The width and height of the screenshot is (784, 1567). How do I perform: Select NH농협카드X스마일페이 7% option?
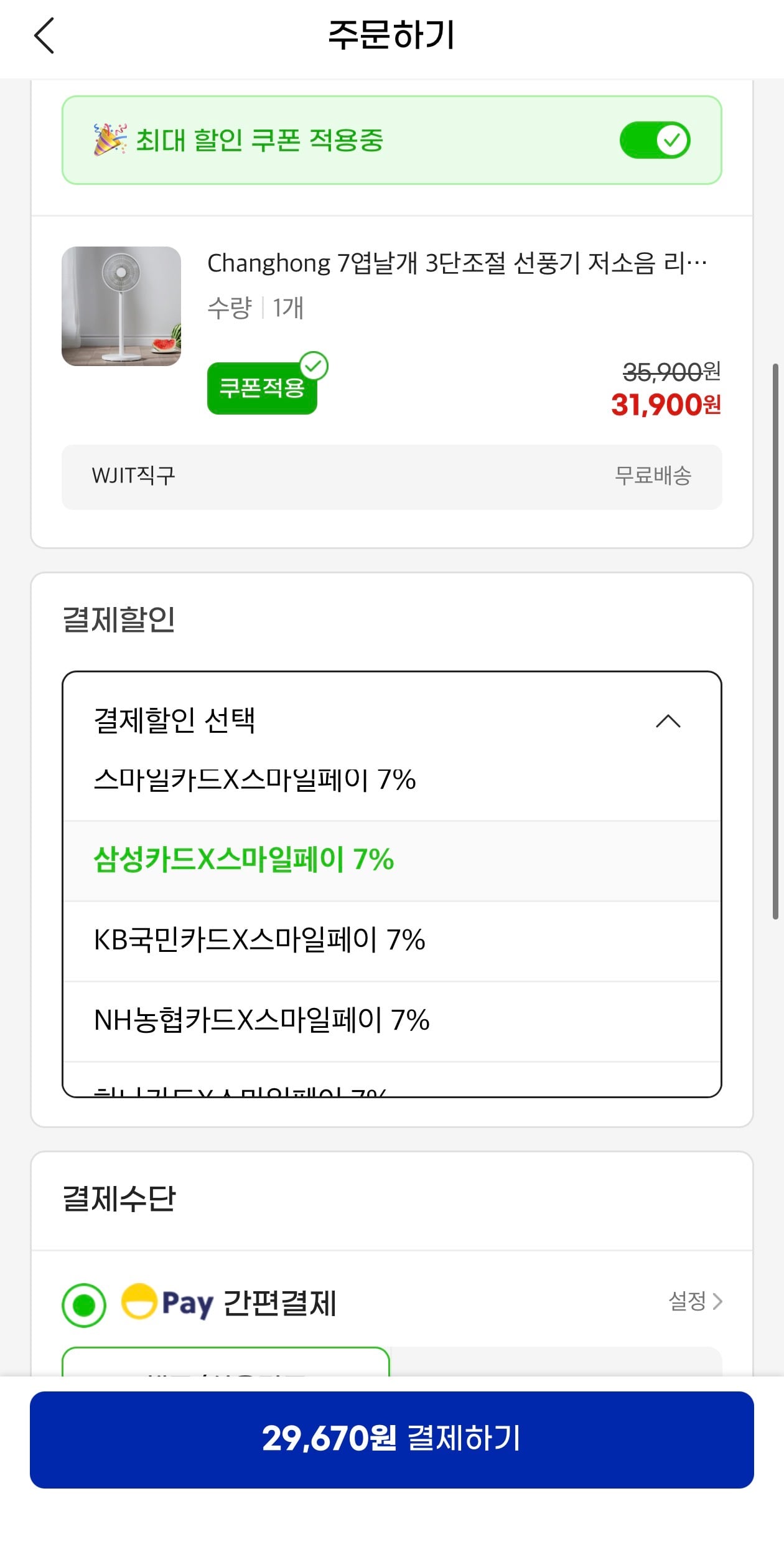263,1020
